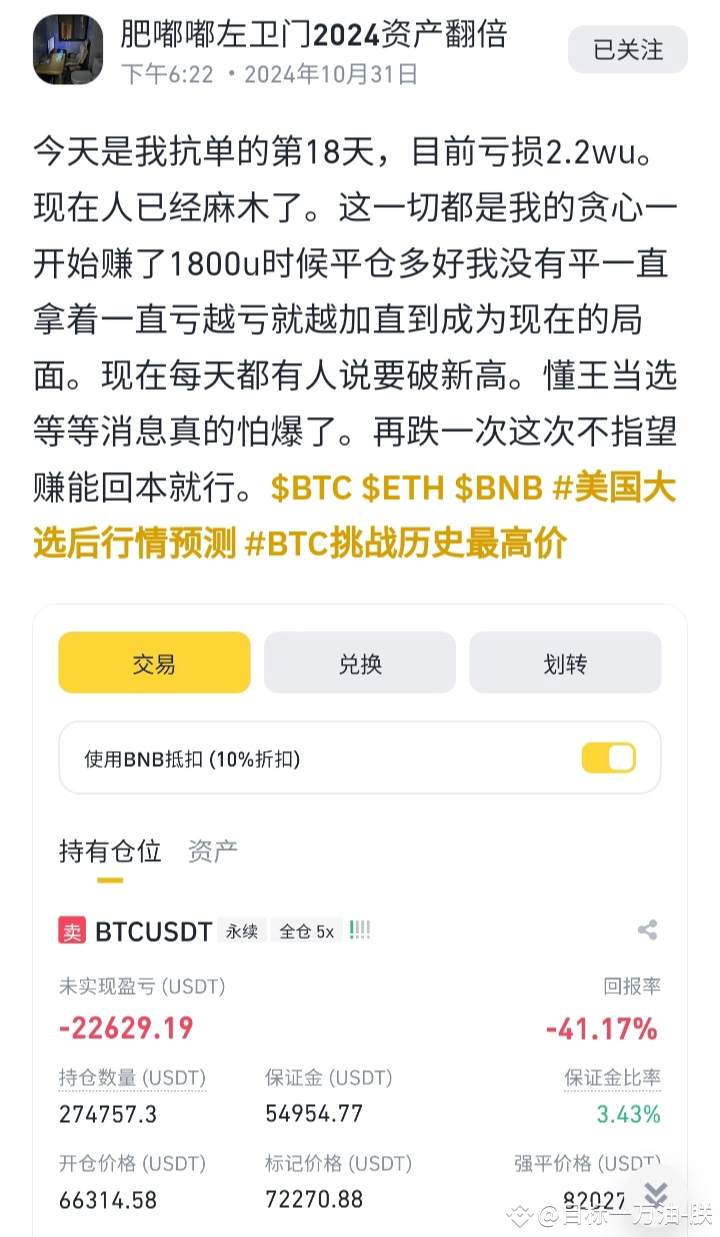The image size is (720, 1237).
Task: Select the yellow highlighted 交易 tab
Action: pyautogui.click(x=153, y=662)
